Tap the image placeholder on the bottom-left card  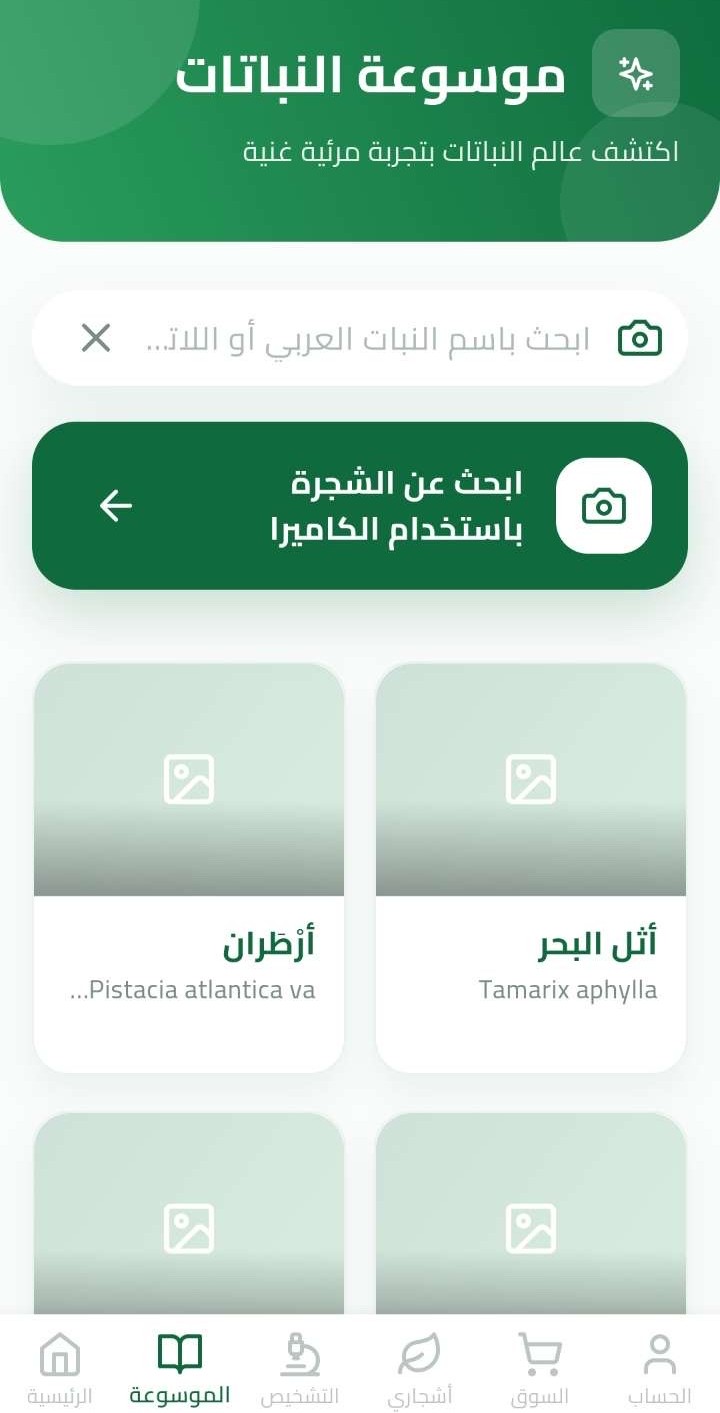click(189, 1227)
